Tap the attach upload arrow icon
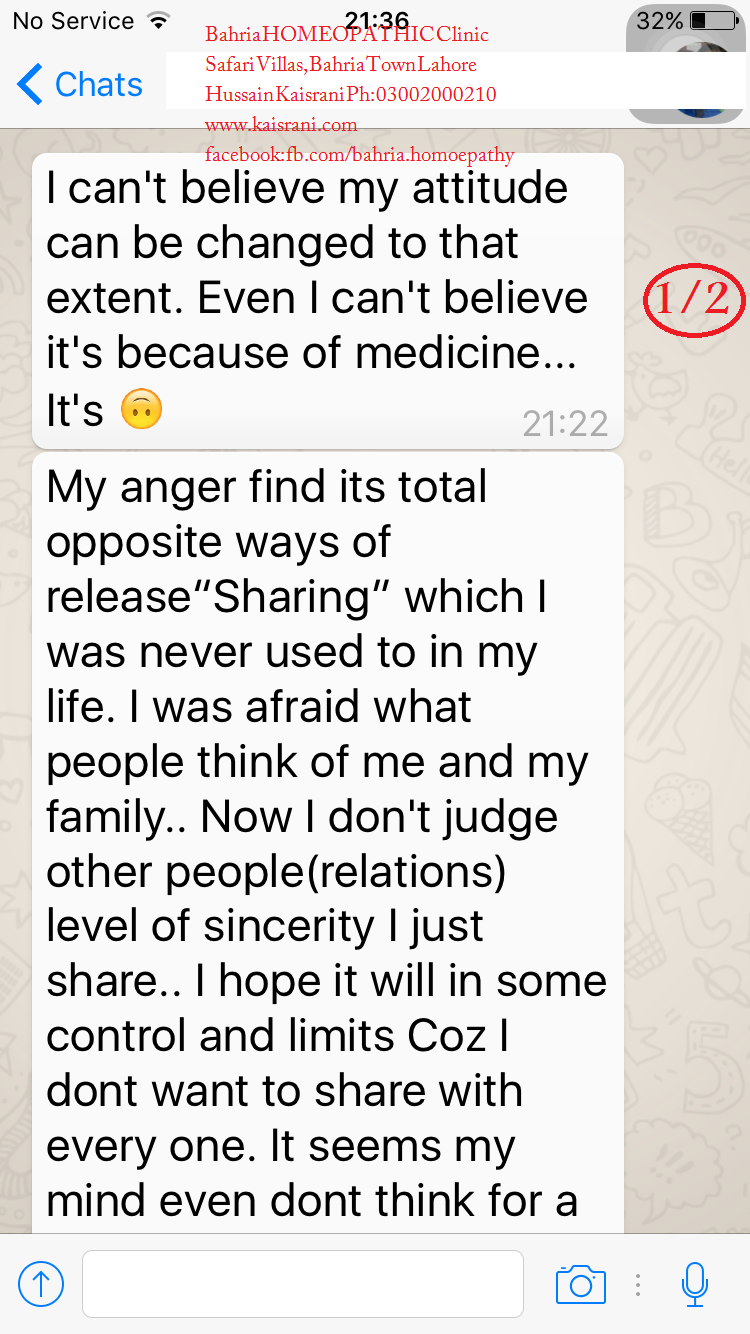750x1334 pixels. [41, 1284]
